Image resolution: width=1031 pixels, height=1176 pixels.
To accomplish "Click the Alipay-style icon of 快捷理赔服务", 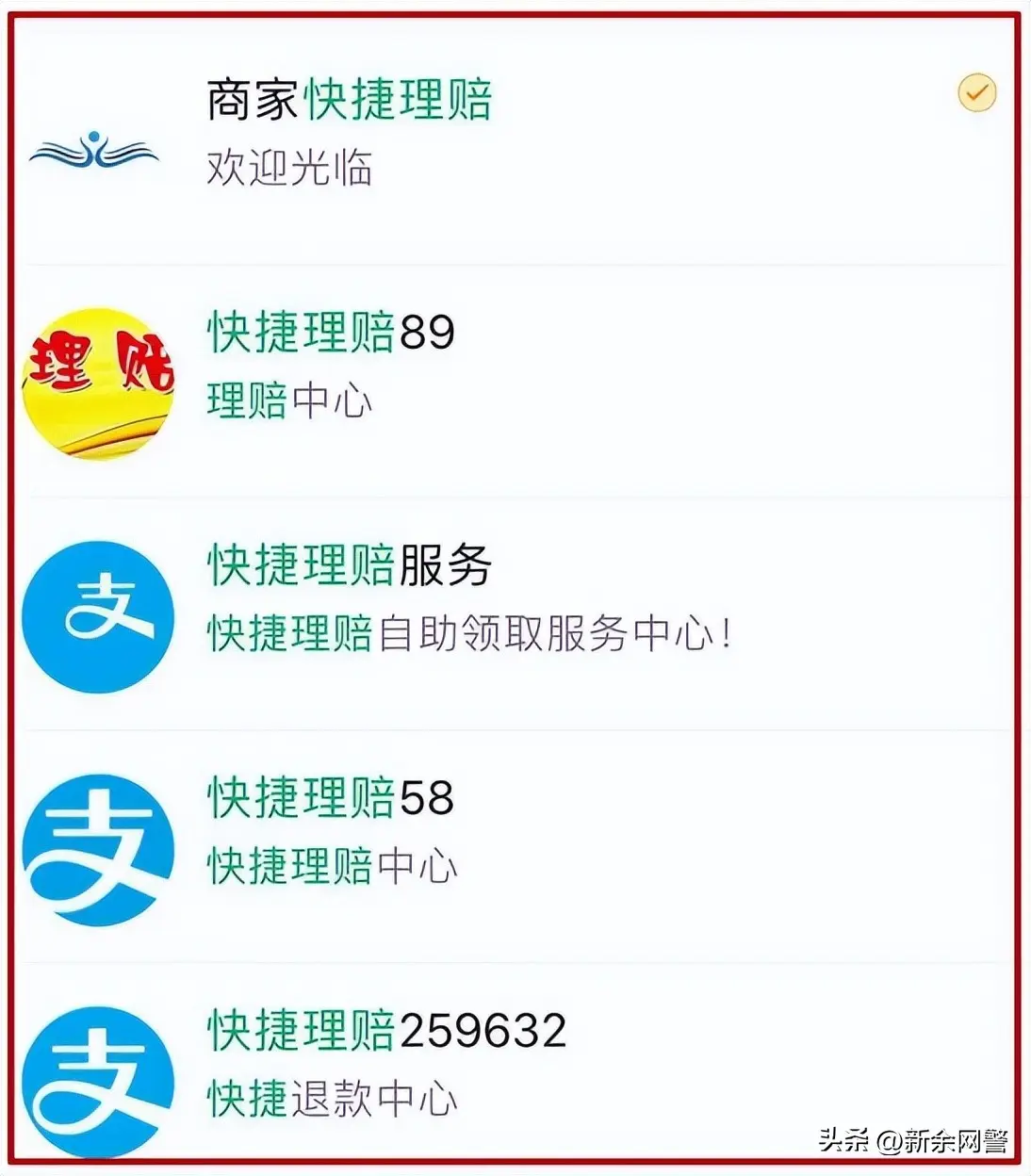I will coord(97,615).
